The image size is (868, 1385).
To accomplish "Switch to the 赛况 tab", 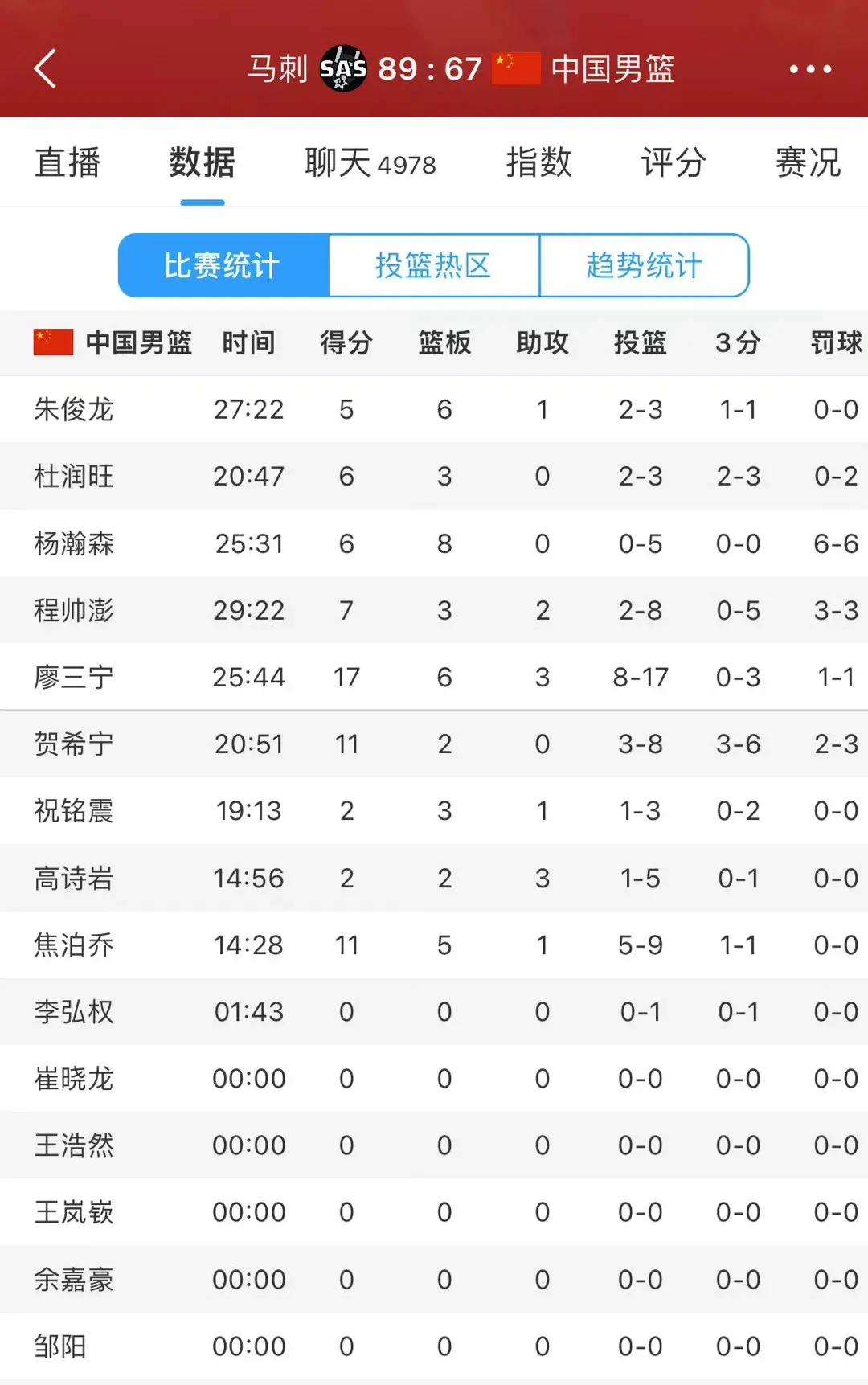I will click(x=808, y=163).
